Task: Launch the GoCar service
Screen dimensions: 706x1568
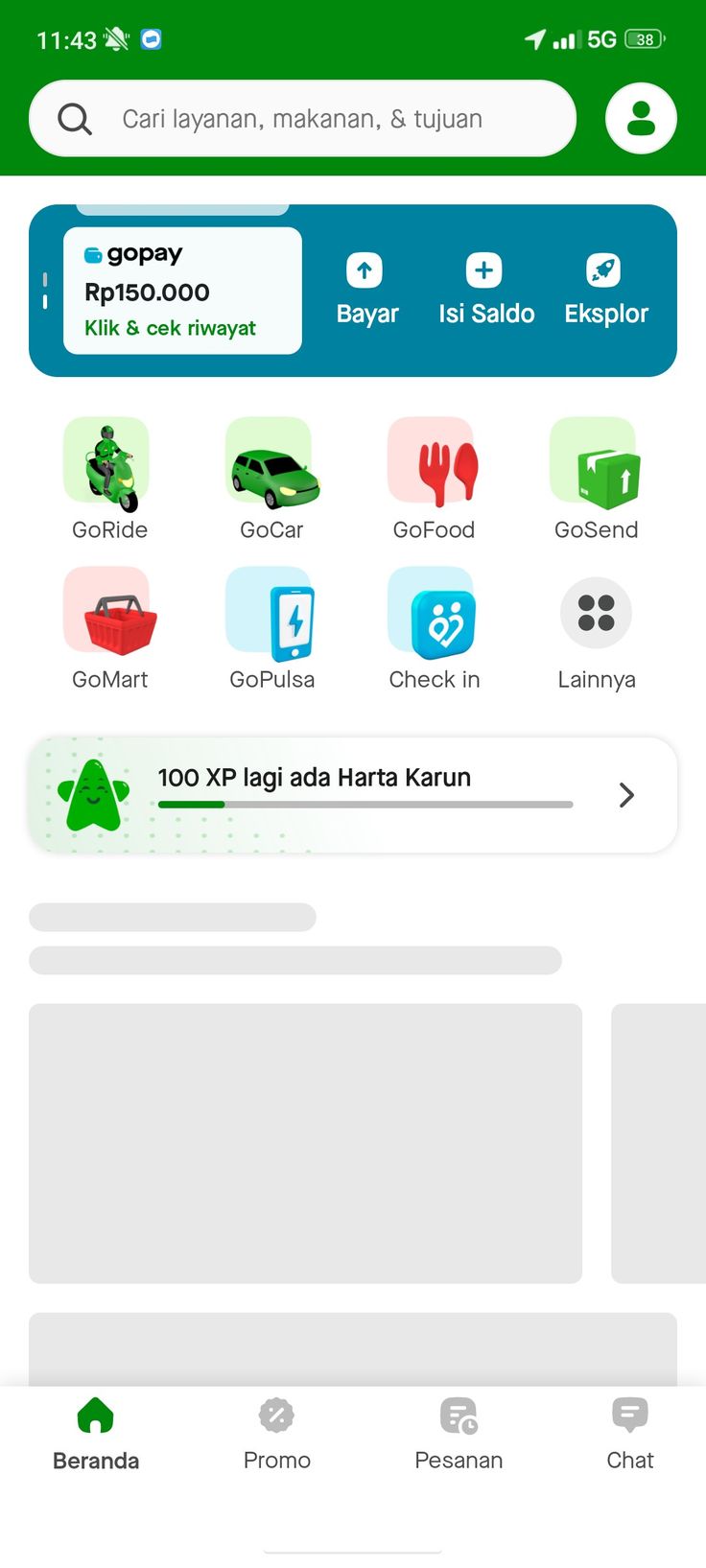Action: [271, 477]
